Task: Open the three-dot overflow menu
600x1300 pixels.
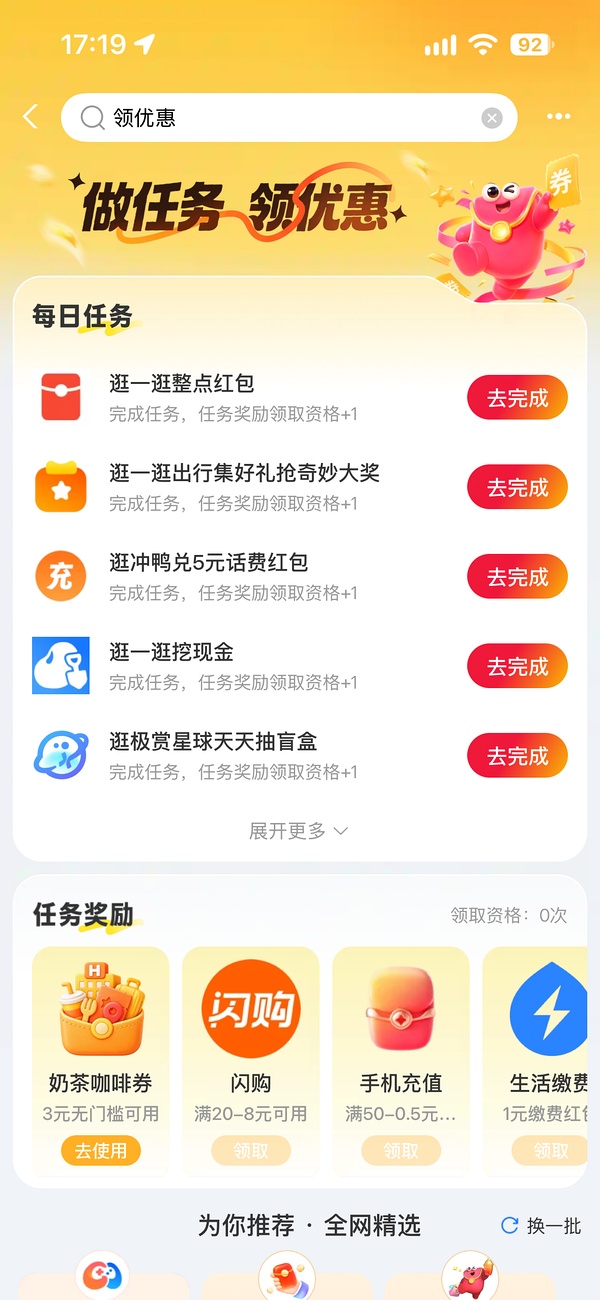Action: [558, 117]
